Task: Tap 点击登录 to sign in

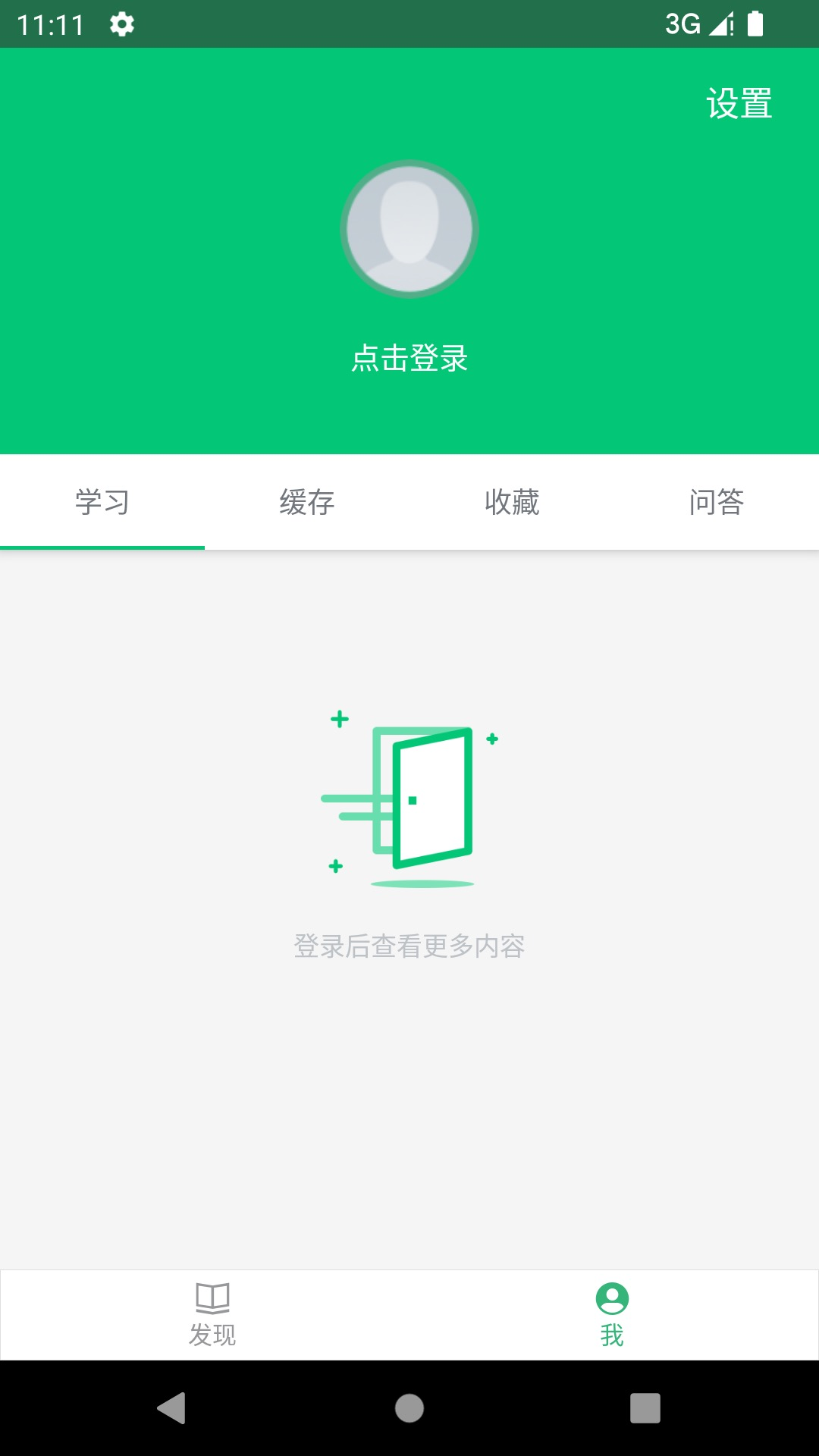Action: tap(409, 358)
